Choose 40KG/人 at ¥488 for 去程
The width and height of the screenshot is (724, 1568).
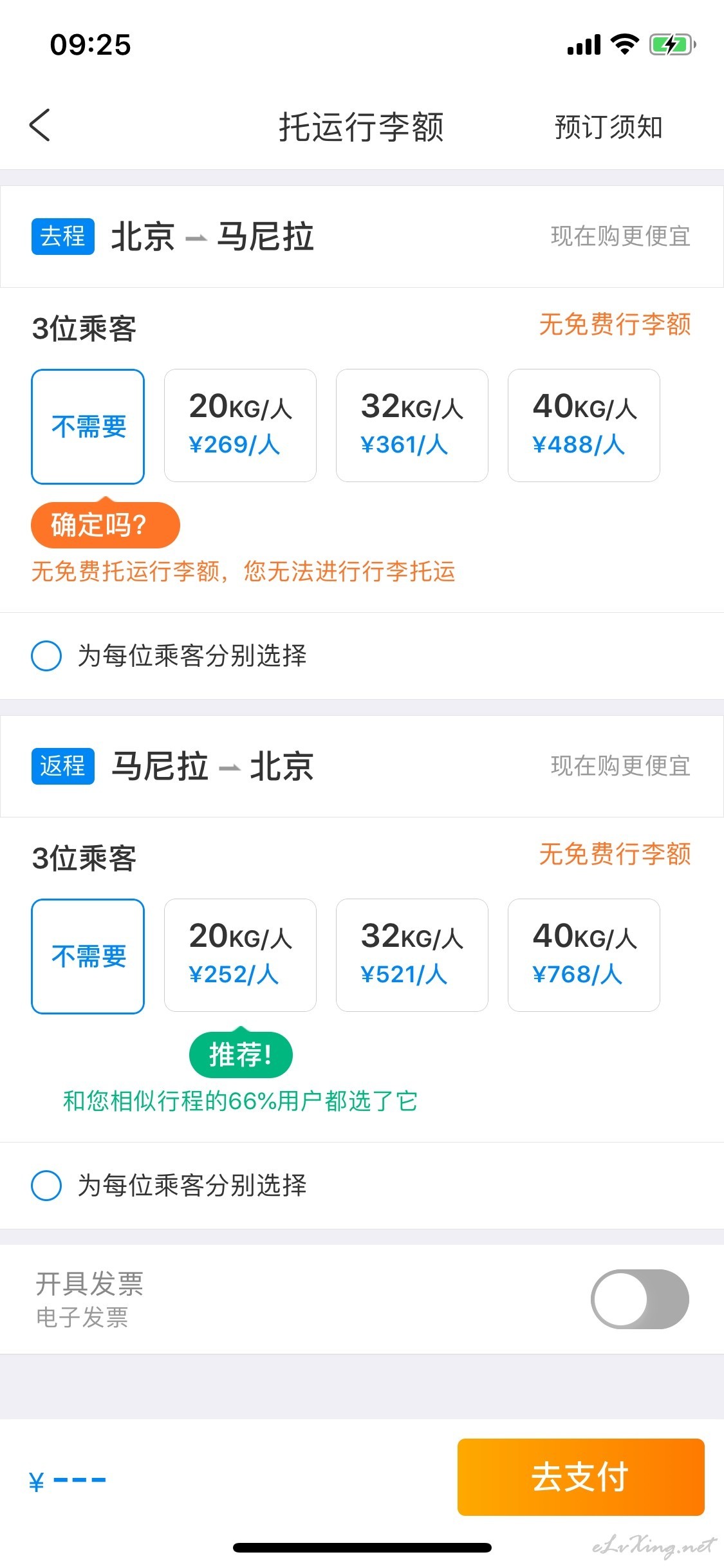tap(584, 425)
